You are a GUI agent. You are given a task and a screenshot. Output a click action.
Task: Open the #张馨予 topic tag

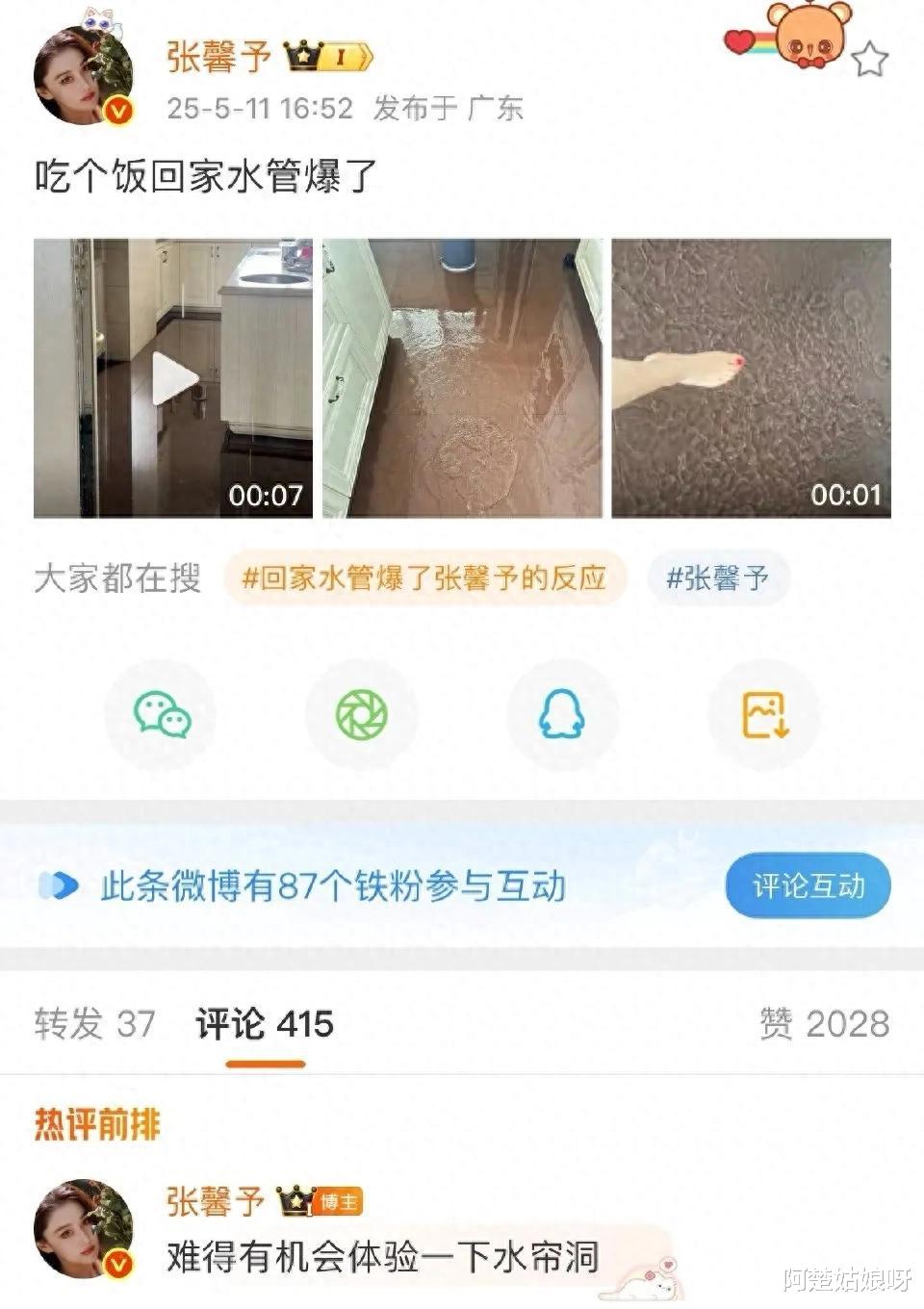(x=718, y=578)
